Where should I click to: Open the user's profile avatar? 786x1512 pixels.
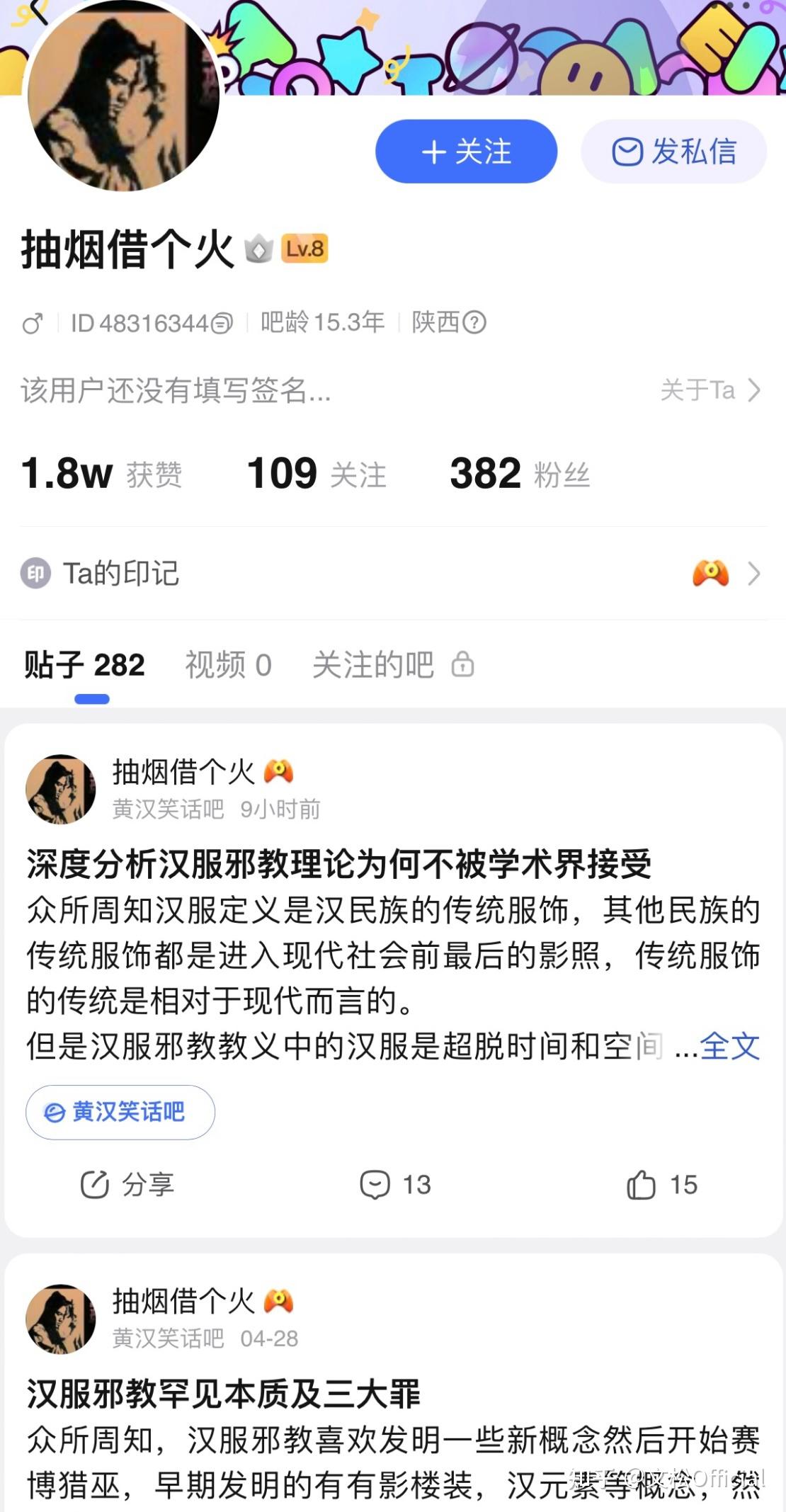coord(123,96)
